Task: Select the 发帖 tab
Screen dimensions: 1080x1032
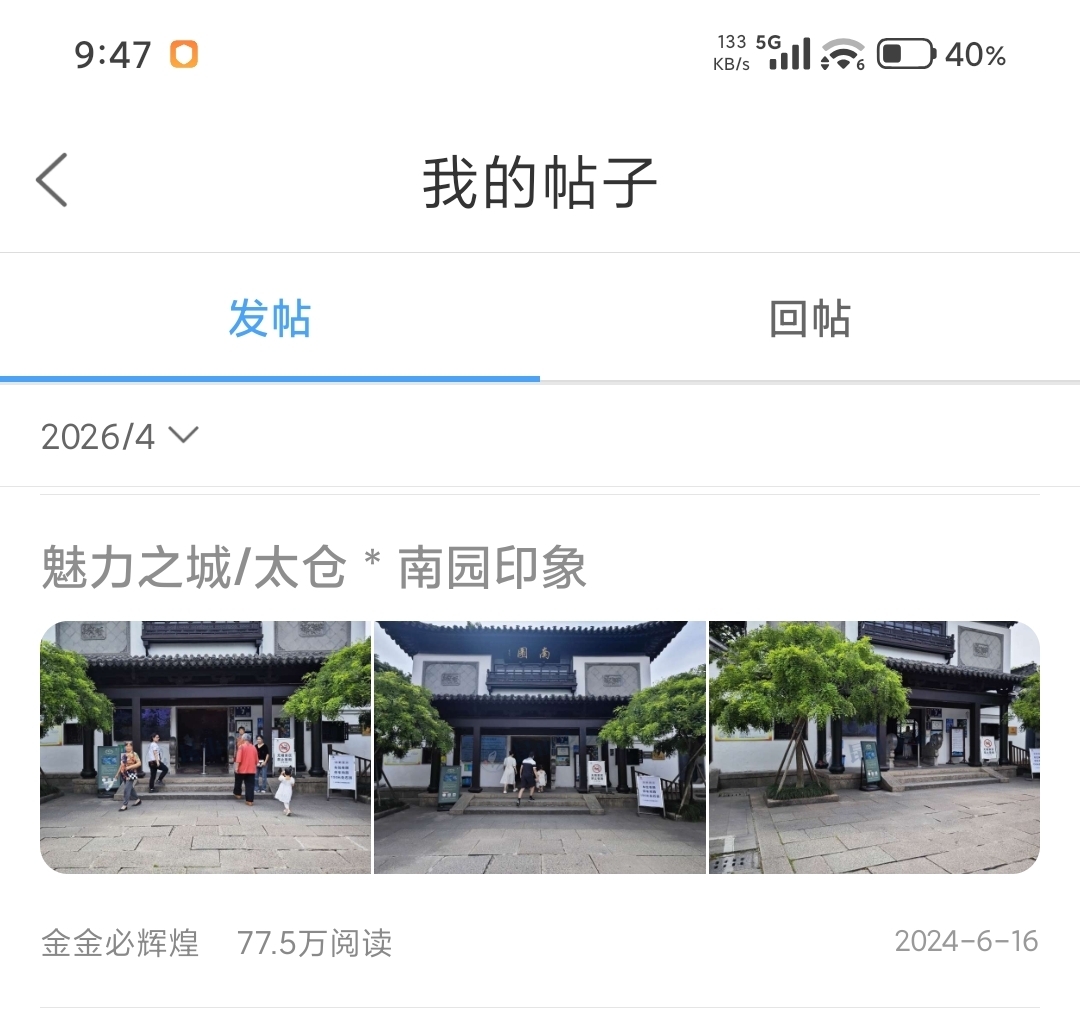Action: click(x=269, y=319)
